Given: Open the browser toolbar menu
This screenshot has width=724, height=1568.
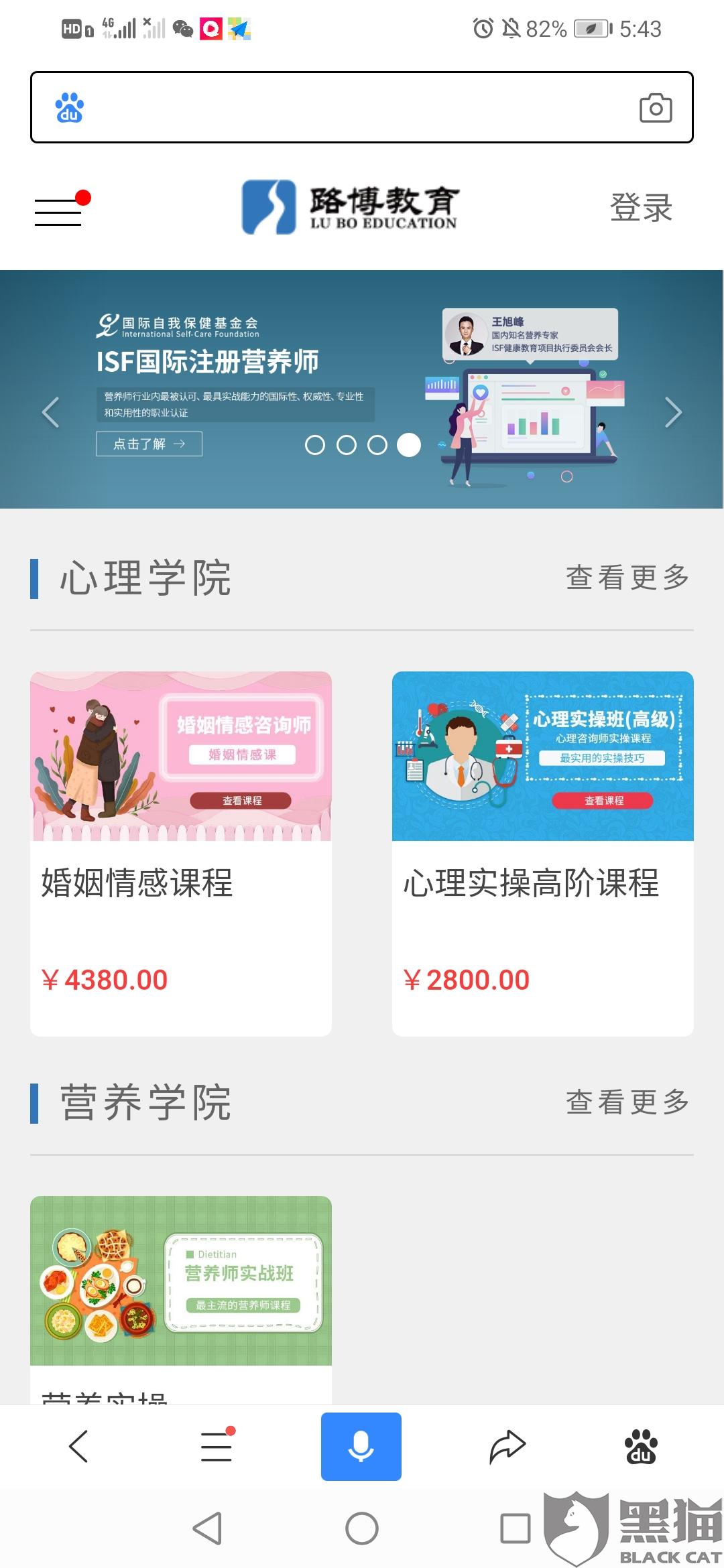Looking at the screenshot, I should [x=217, y=1447].
